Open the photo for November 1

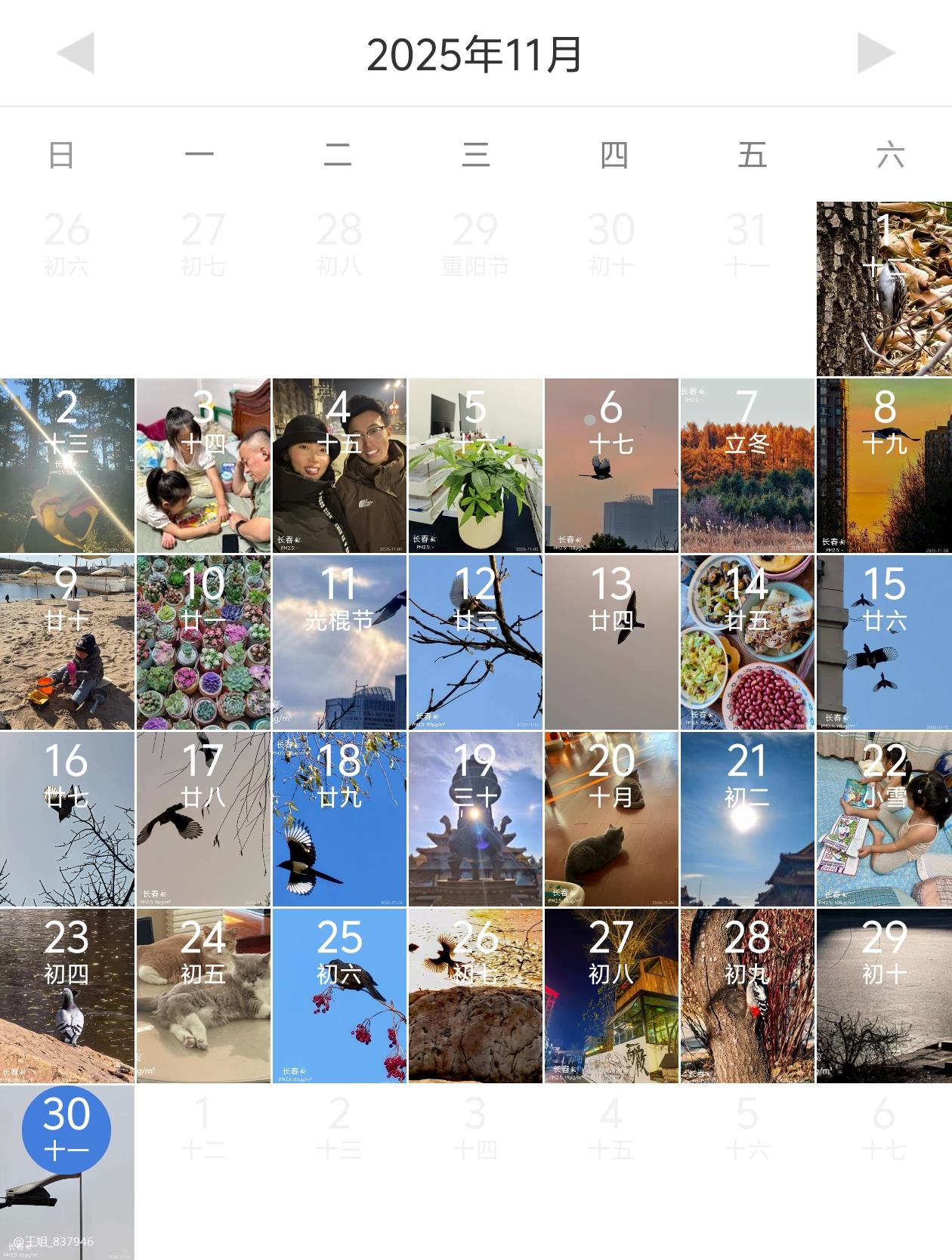pyautogui.click(x=884, y=289)
